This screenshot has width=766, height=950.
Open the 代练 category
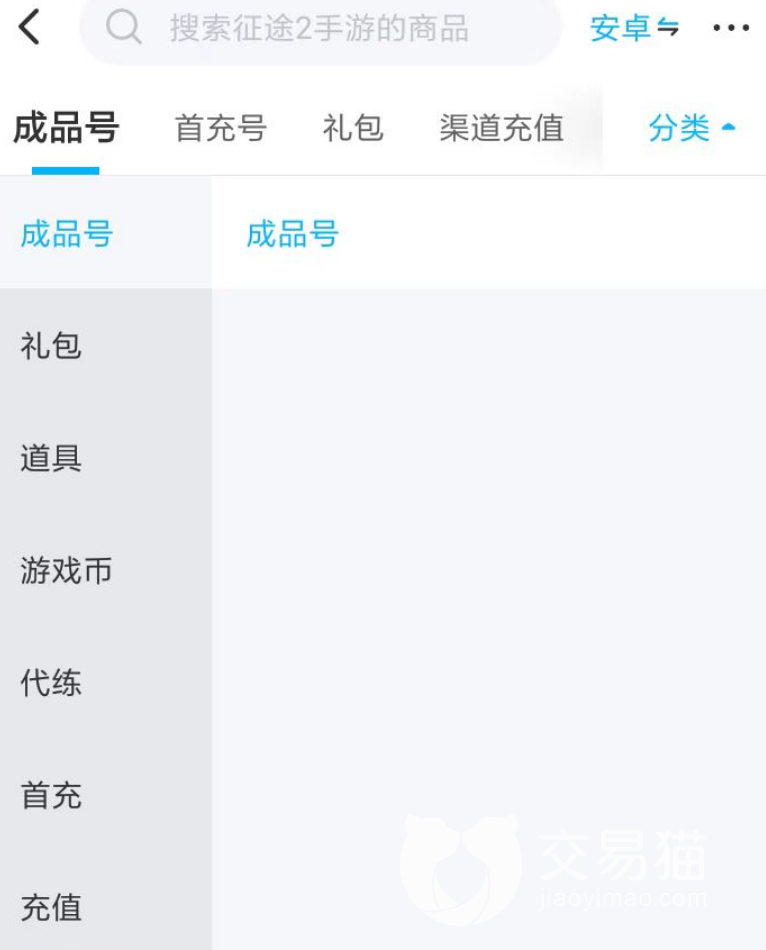[51, 684]
